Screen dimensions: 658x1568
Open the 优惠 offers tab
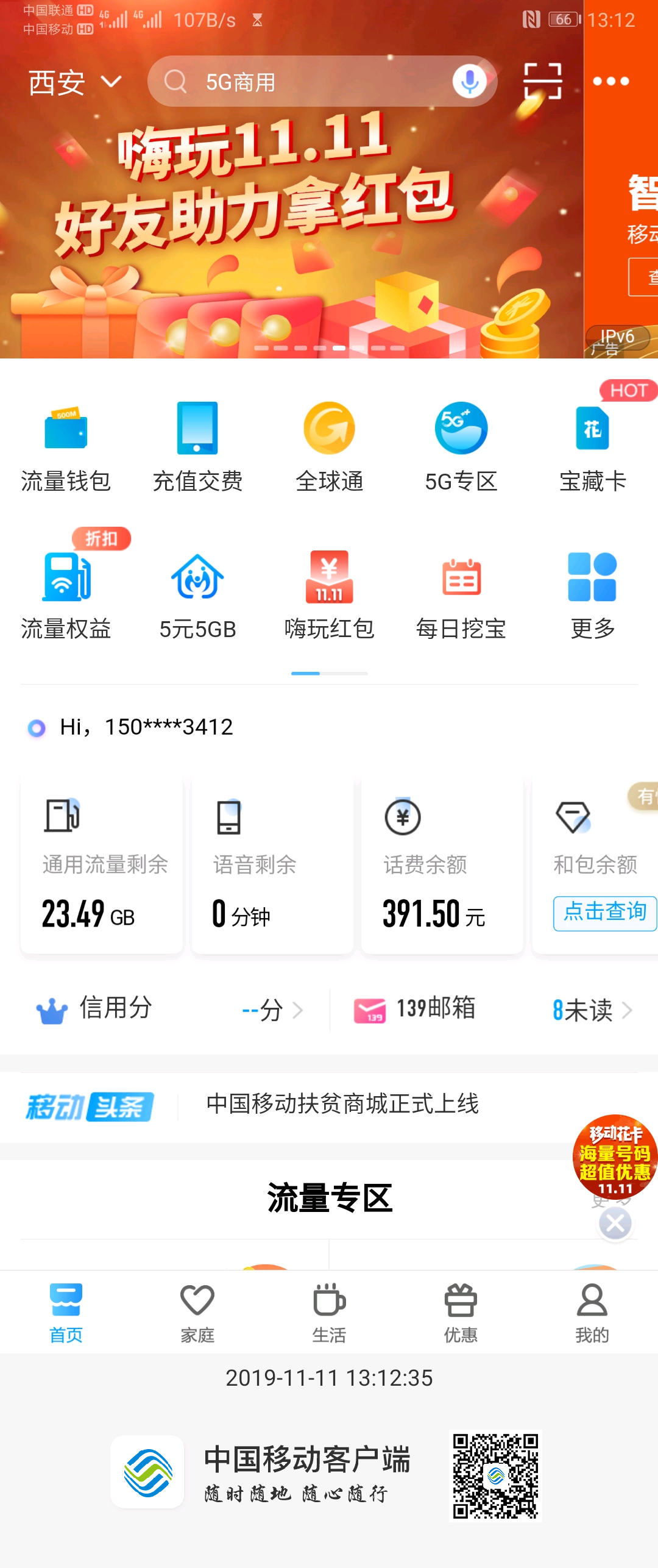tap(461, 1311)
